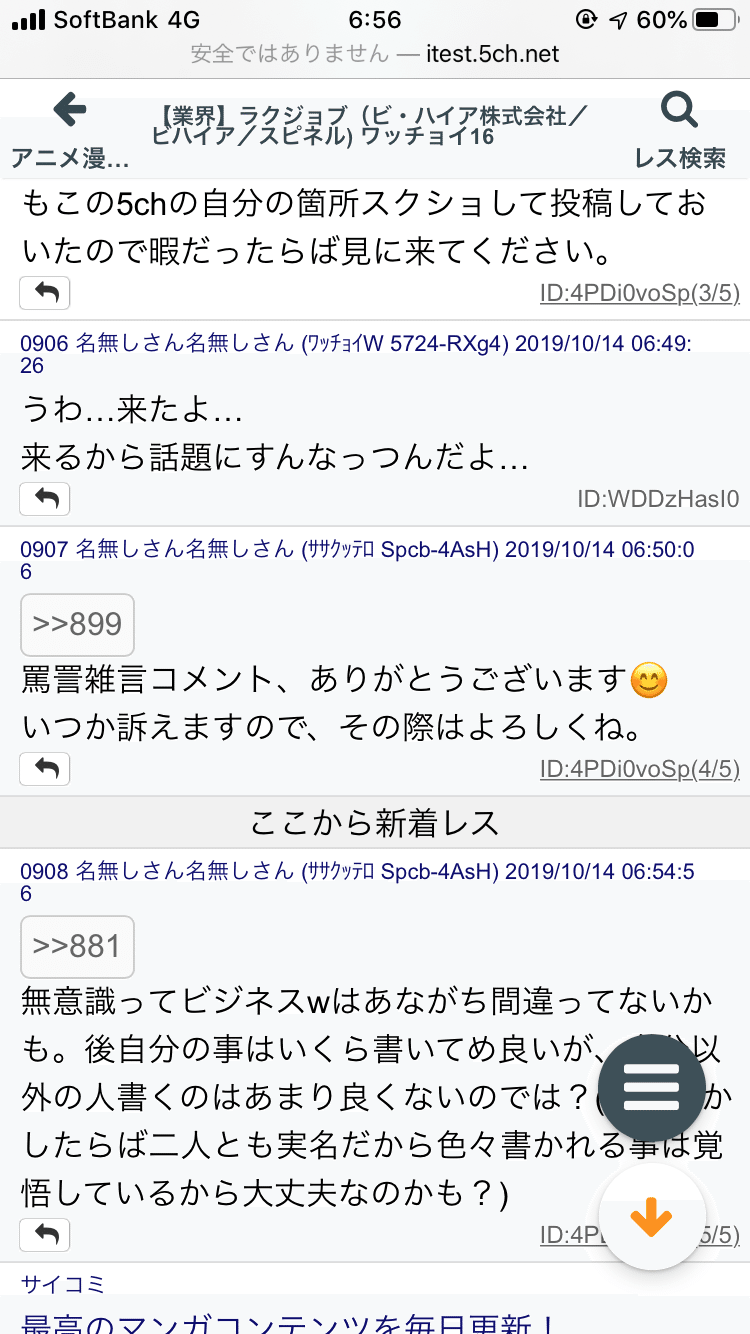Viewport: 750px width, 1334px height.
Task: Open ID:4PDi0voSp(4/5) poster link
Action: click(x=639, y=768)
